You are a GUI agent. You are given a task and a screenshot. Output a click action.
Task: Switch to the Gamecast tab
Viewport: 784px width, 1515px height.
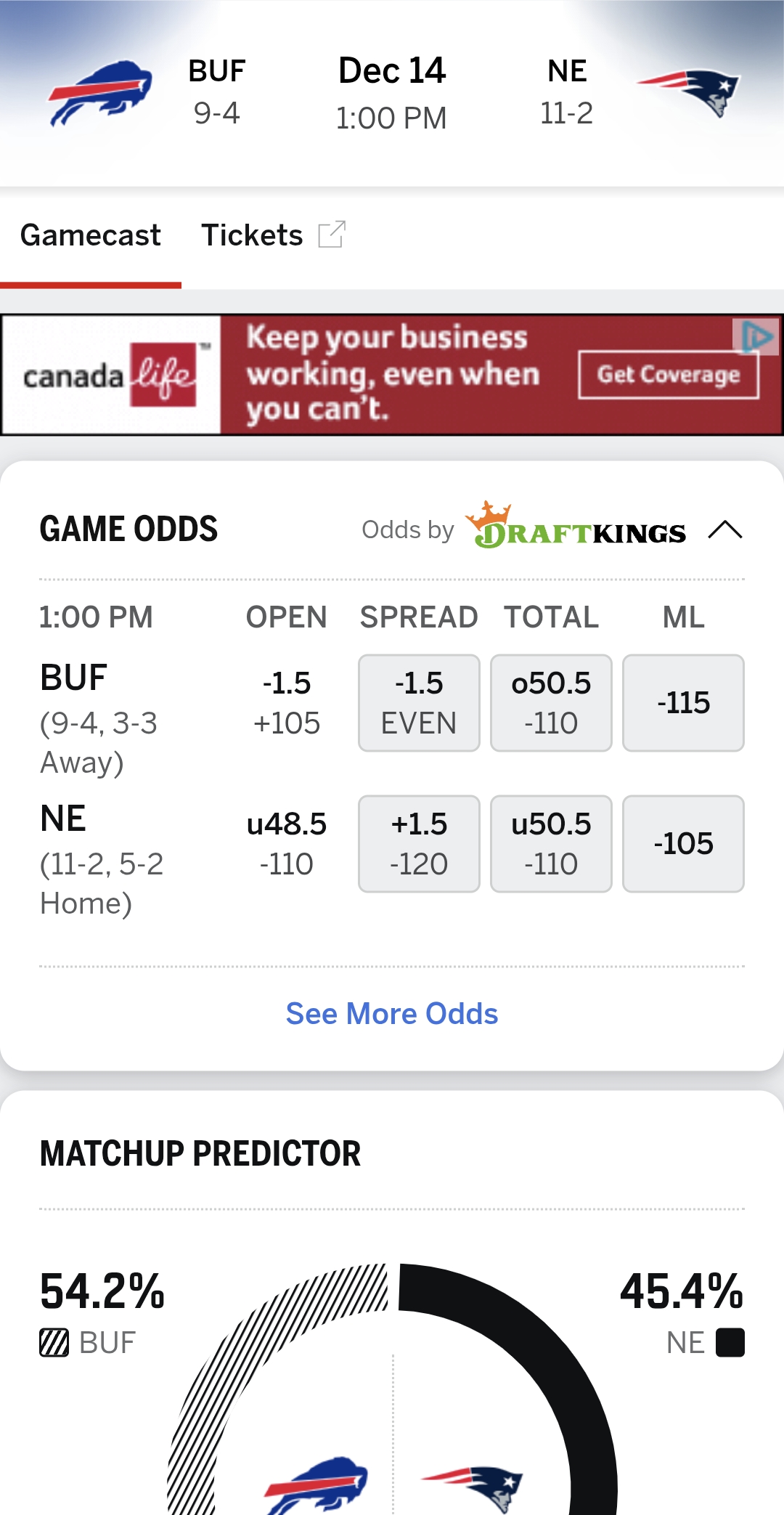(x=91, y=236)
